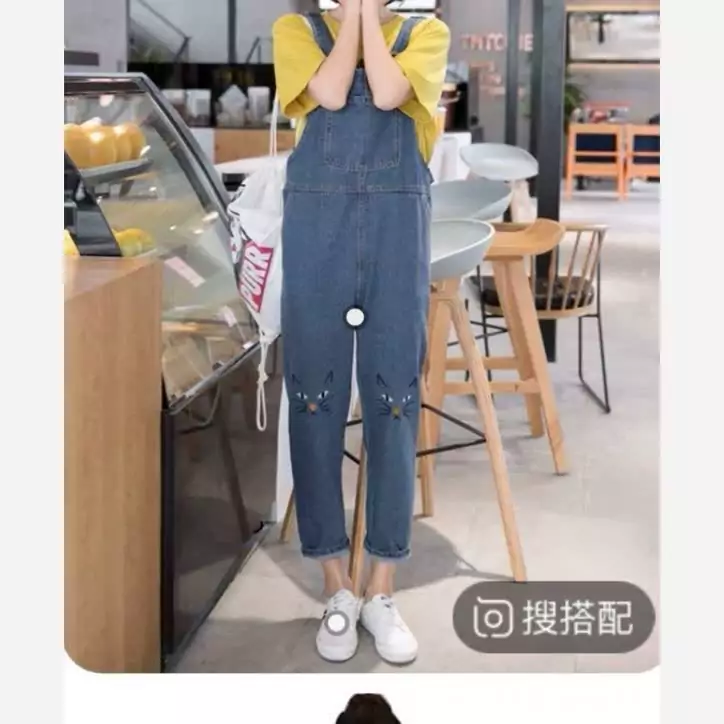The height and width of the screenshot is (724, 724).
Task: Tap the 搜搭配 outfit search button
Action: tap(553, 617)
